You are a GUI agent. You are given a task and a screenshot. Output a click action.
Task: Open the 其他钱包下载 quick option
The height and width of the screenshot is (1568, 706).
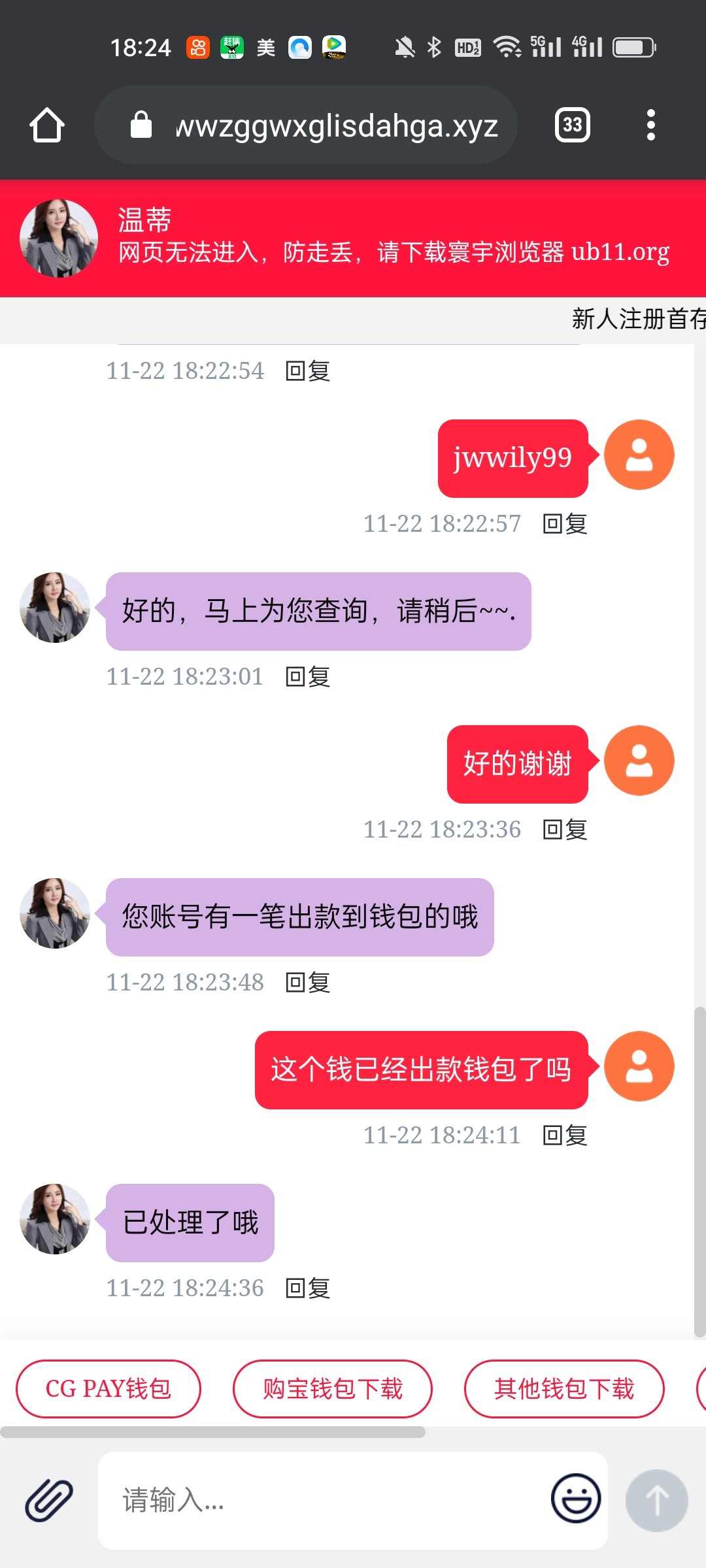click(564, 1388)
